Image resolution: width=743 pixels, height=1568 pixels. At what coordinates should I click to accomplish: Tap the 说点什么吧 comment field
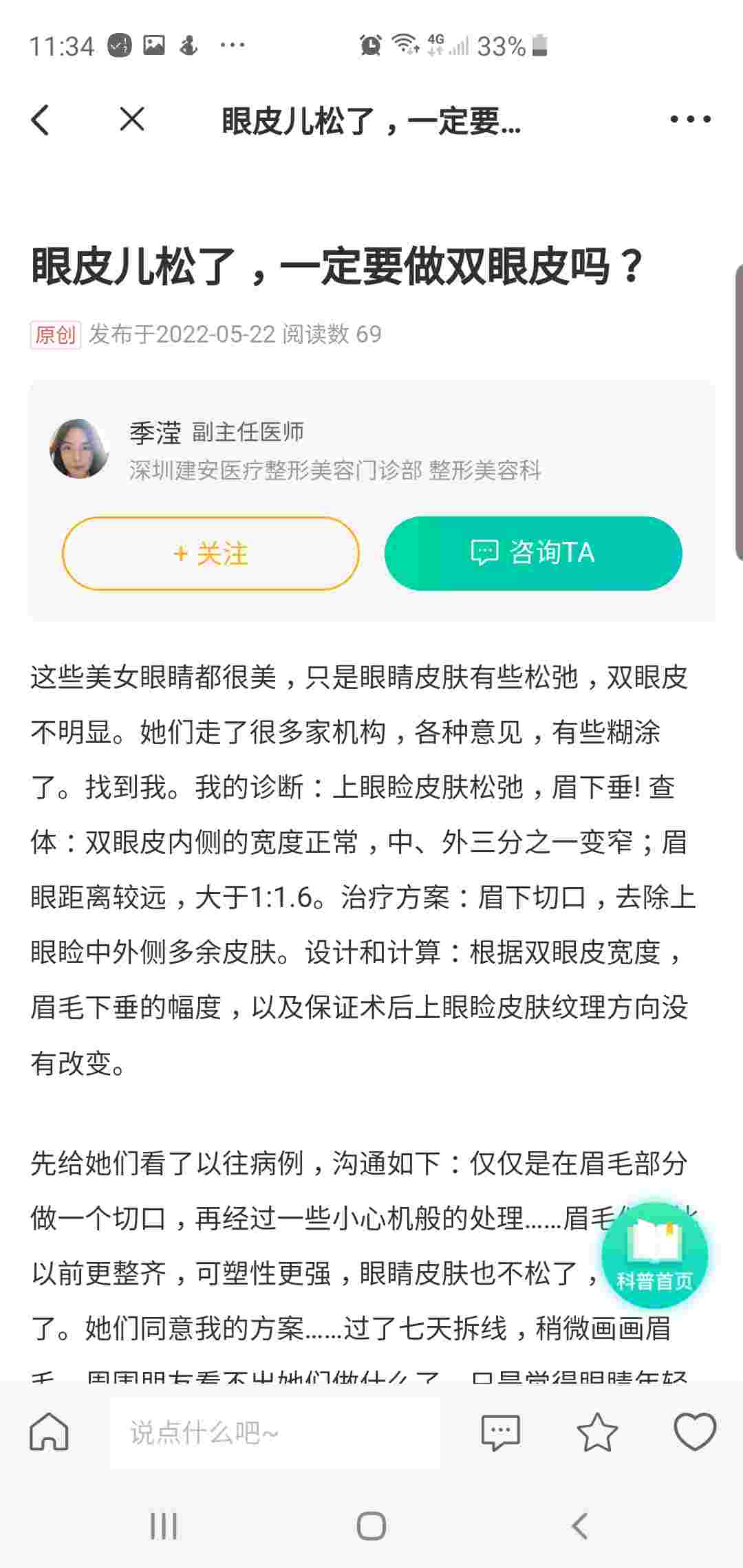[275, 1433]
